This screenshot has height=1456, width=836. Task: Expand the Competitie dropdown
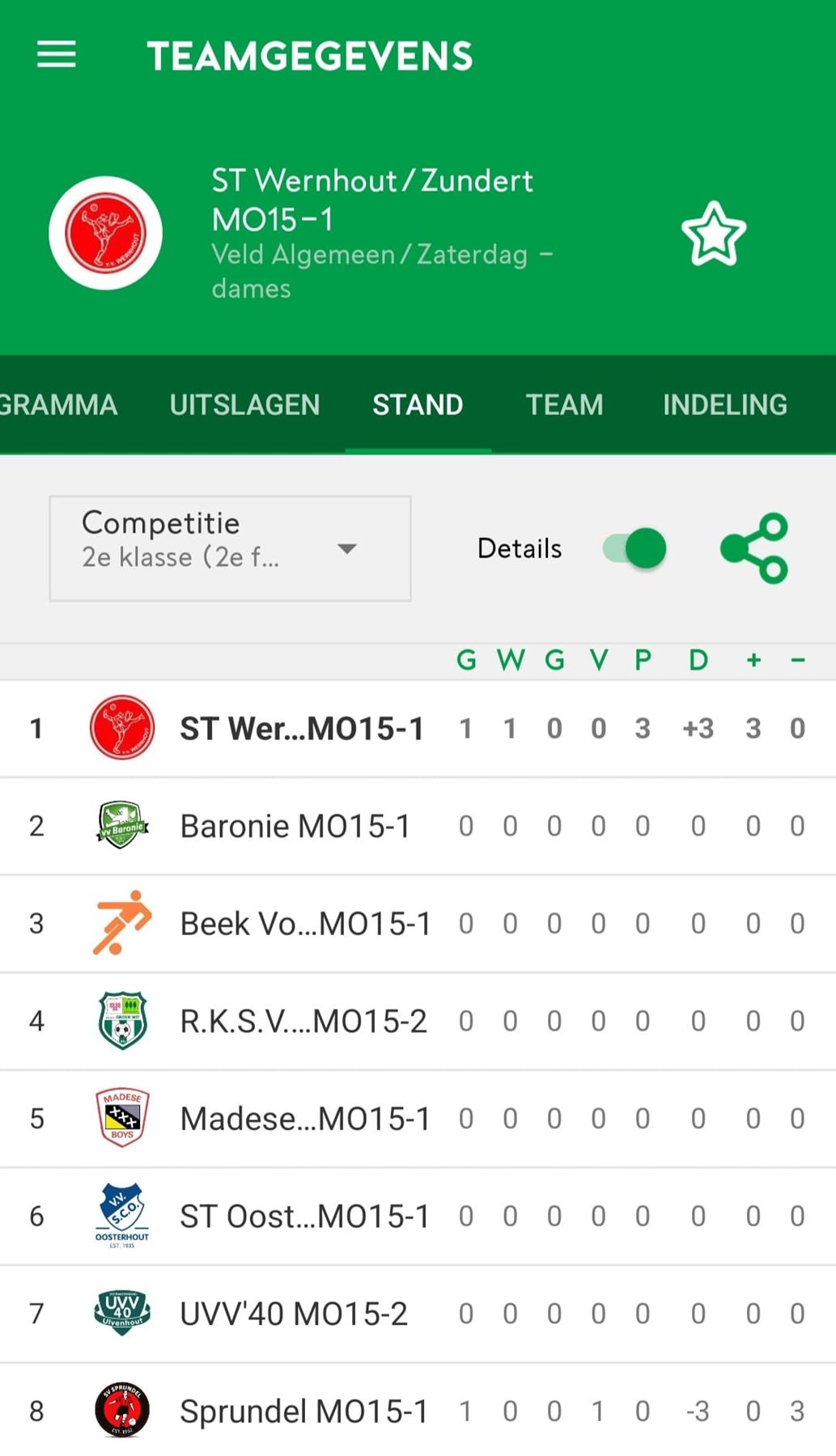pos(230,548)
